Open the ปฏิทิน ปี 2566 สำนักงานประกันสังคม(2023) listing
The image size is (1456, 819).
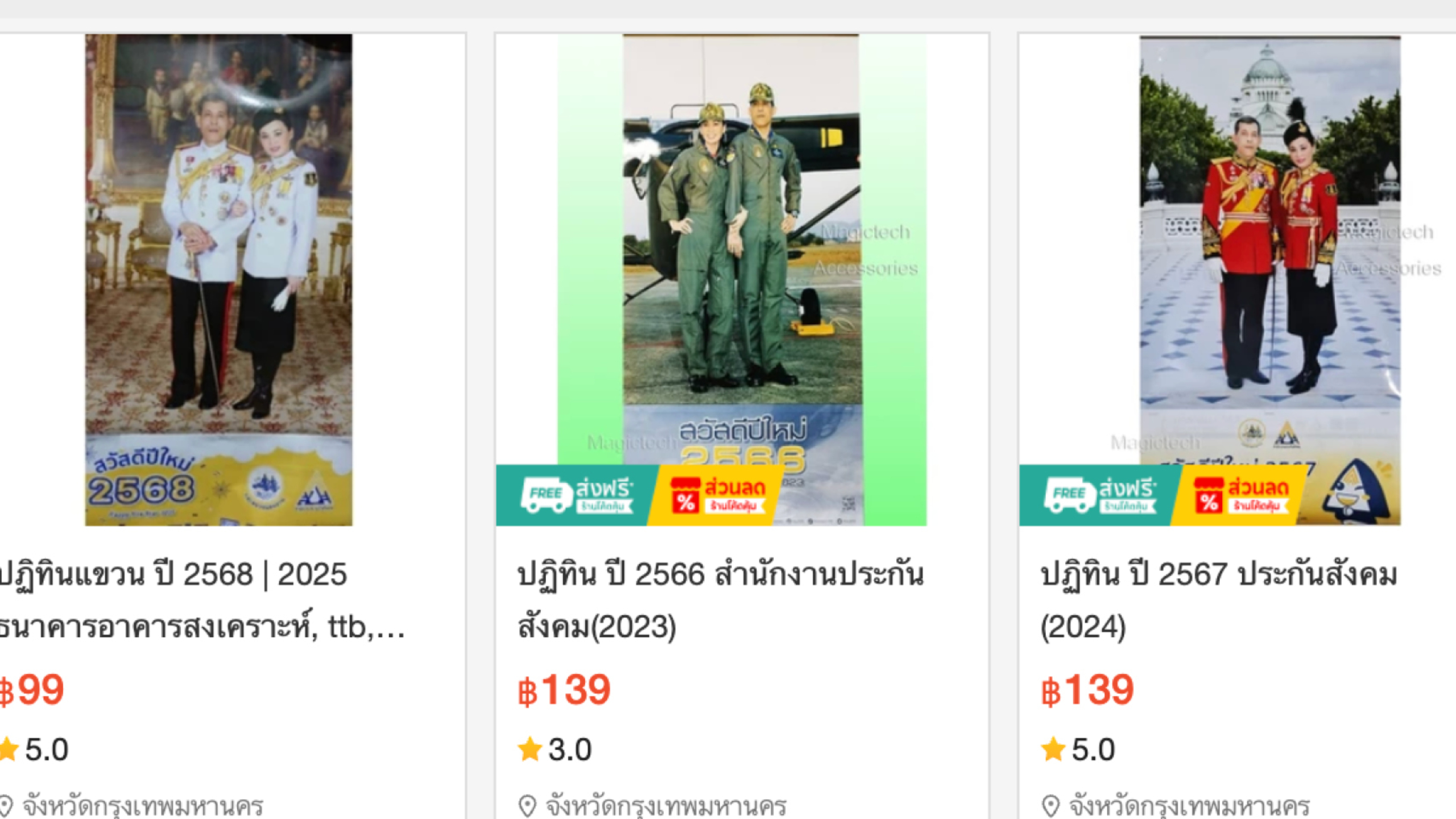(720, 600)
